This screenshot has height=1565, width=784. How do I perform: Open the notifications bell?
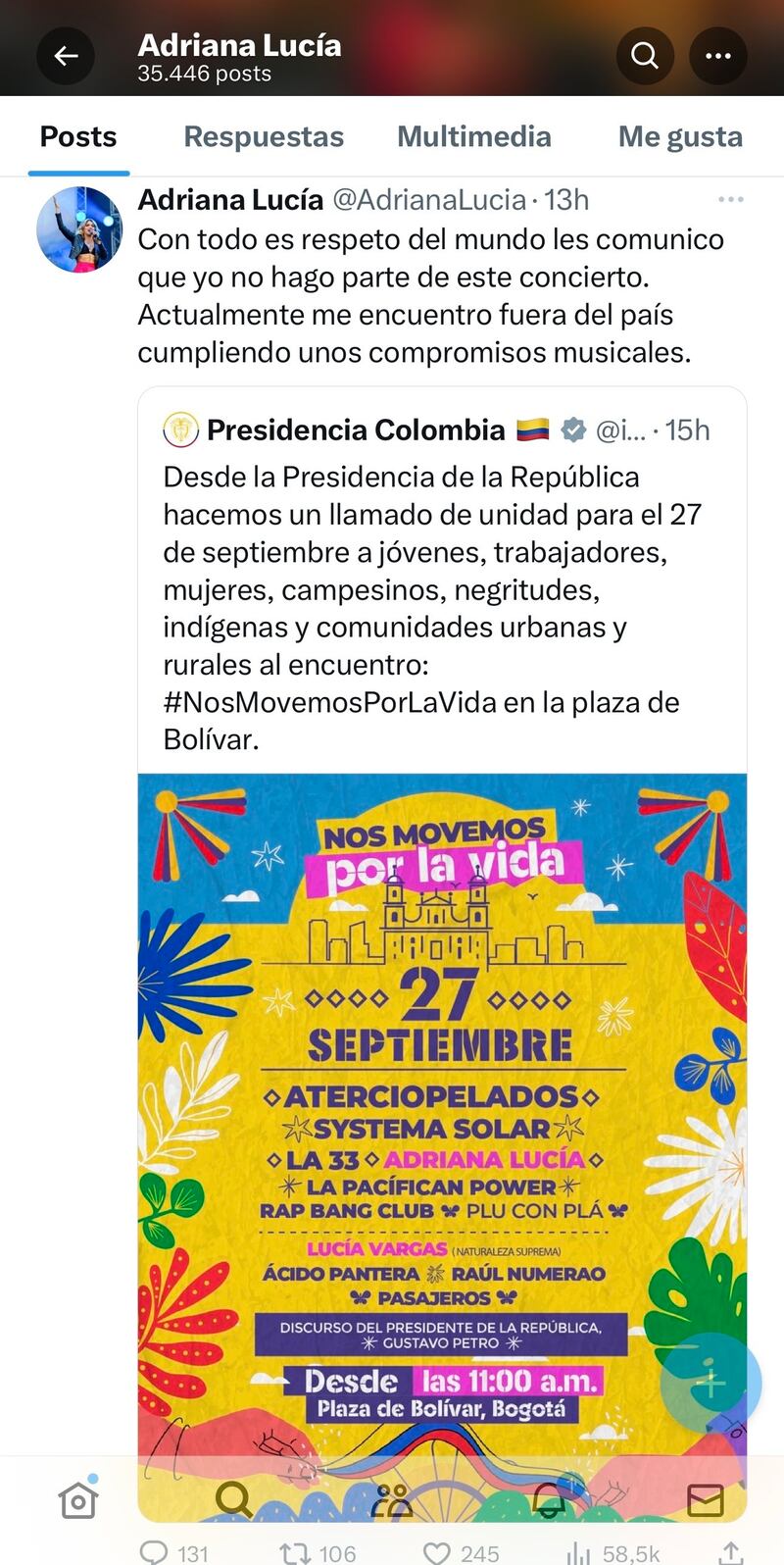pyautogui.click(x=549, y=1499)
